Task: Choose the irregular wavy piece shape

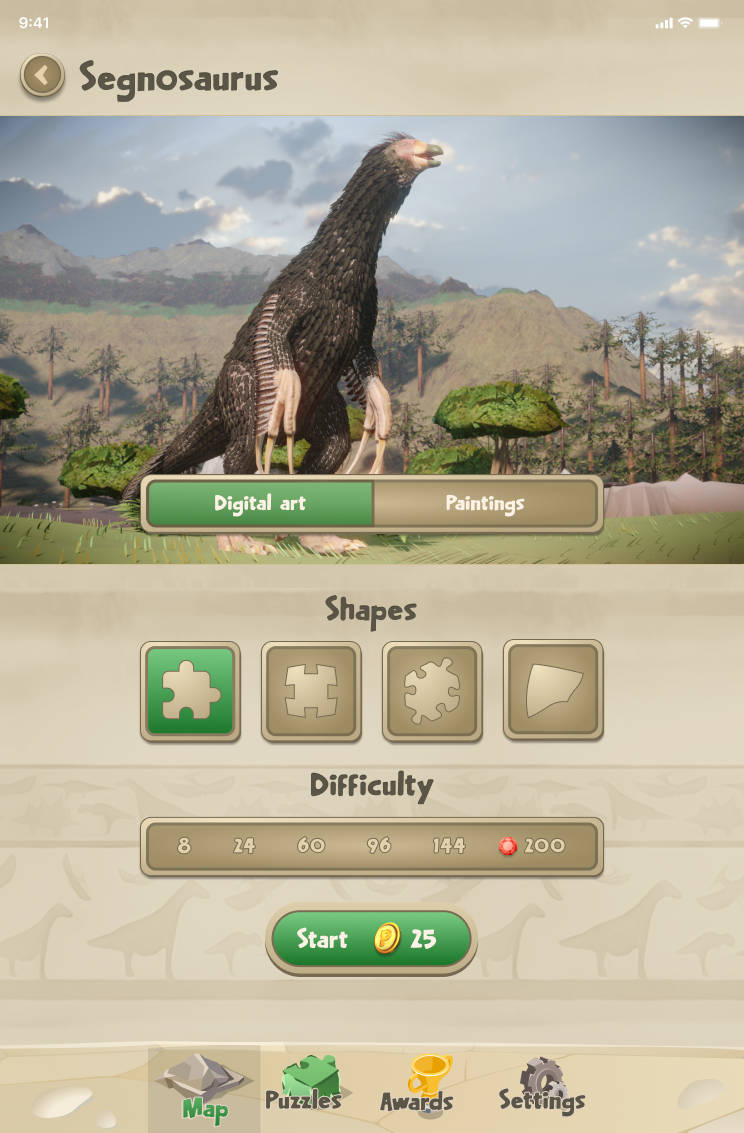Action: coord(432,691)
